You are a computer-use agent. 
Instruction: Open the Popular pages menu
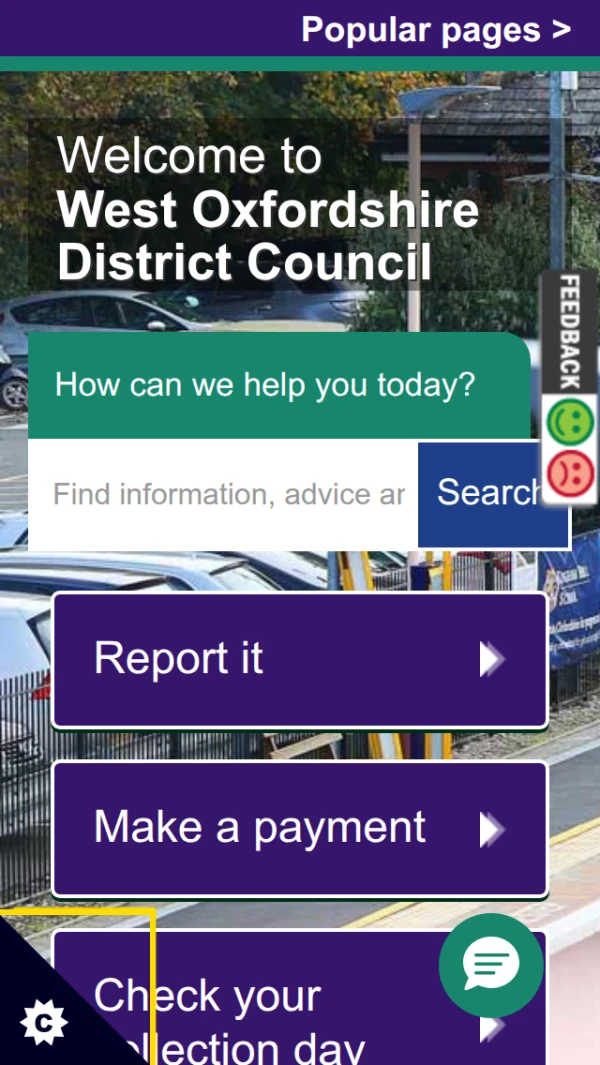pyautogui.click(x=435, y=29)
